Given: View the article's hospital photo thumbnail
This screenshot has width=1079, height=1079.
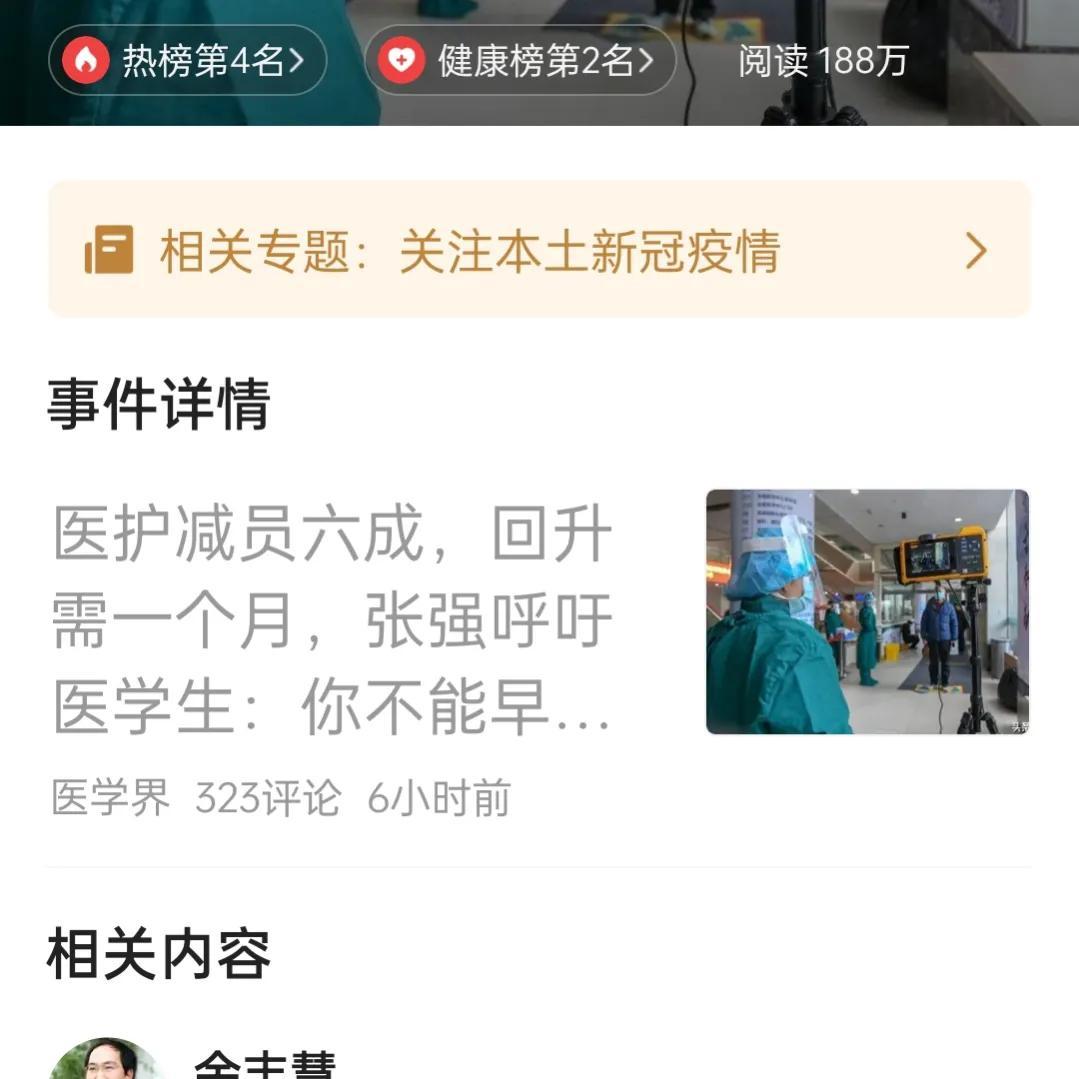Looking at the screenshot, I should click(x=867, y=611).
